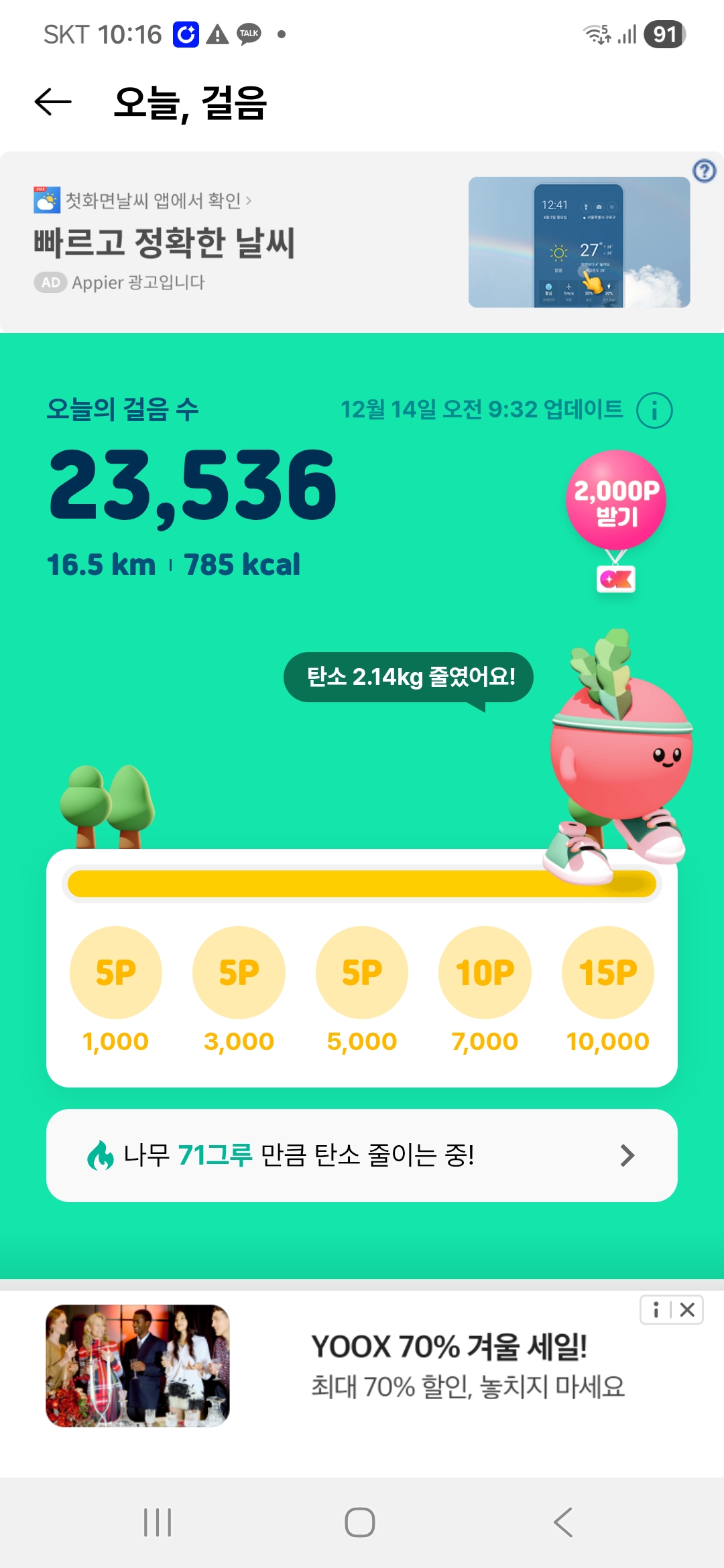Collect the 15P reward for 10,000 steps
This screenshot has width=724, height=1568.
[607, 972]
